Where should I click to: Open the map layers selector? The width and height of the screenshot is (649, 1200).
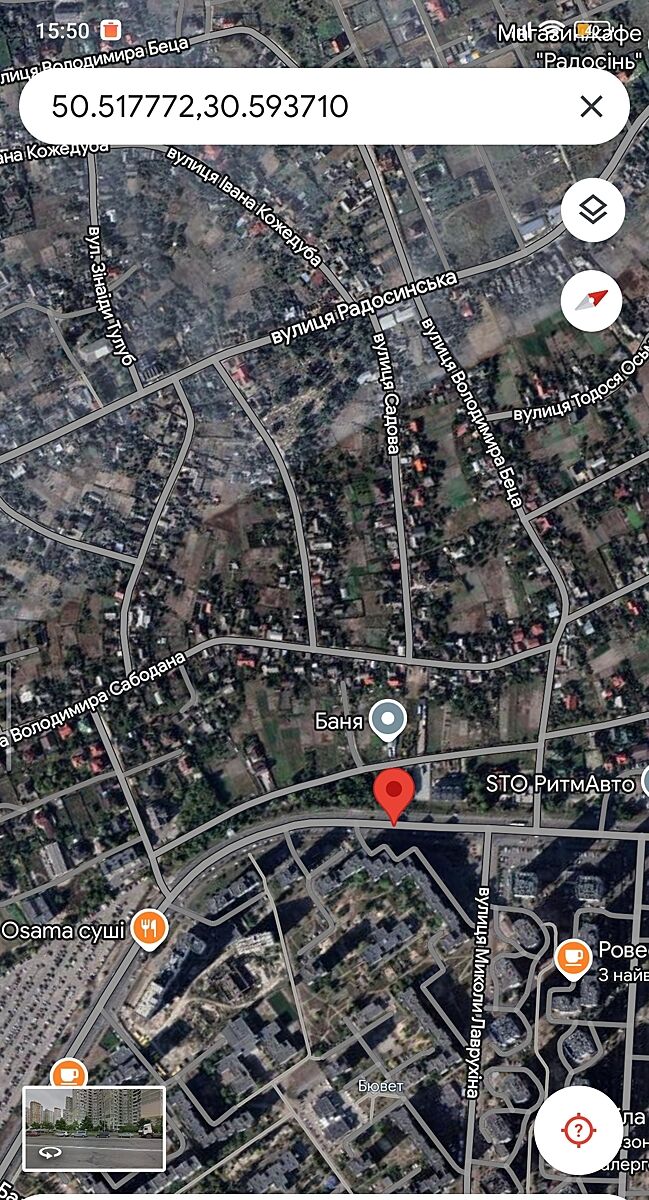click(593, 211)
